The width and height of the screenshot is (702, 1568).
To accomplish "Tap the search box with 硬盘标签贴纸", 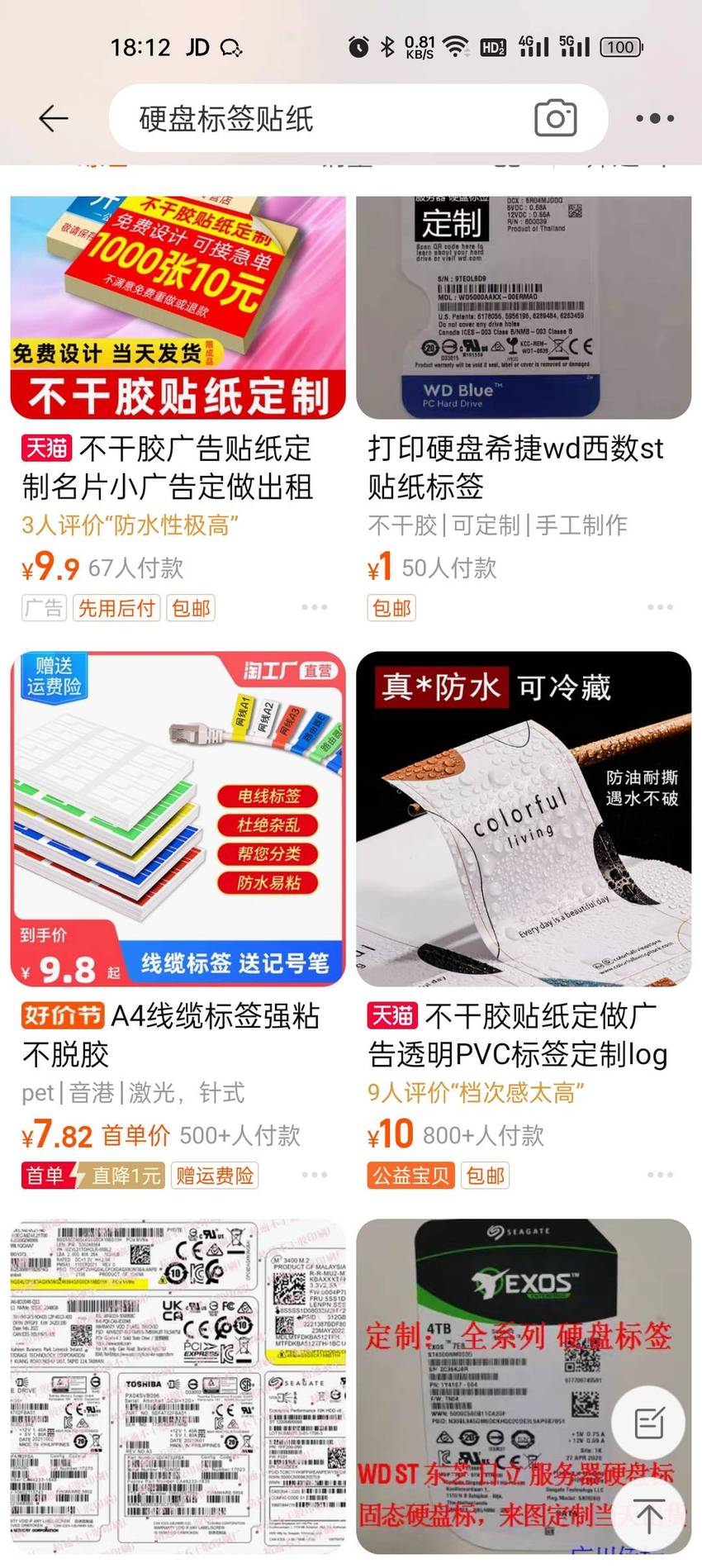I will [358, 118].
